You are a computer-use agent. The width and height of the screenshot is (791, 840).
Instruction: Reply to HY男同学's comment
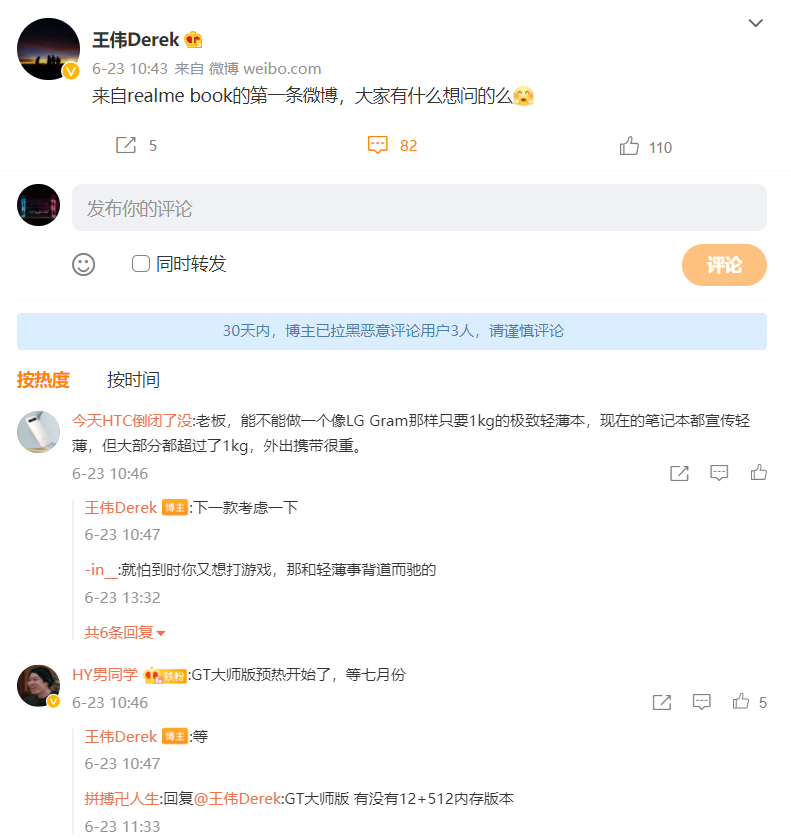tap(702, 702)
